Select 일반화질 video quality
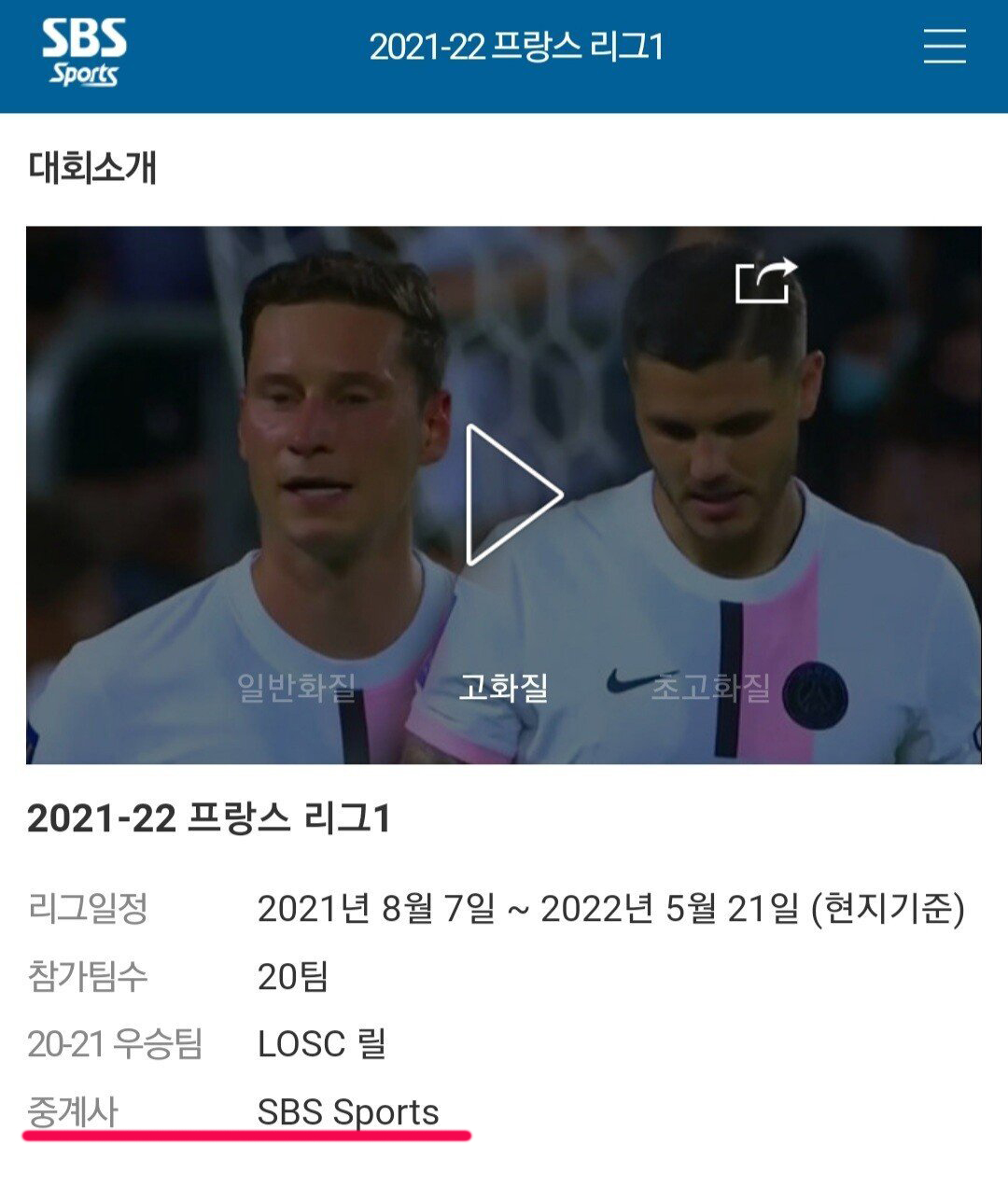Image resolution: width=1008 pixels, height=1186 pixels. pyautogui.click(x=297, y=689)
